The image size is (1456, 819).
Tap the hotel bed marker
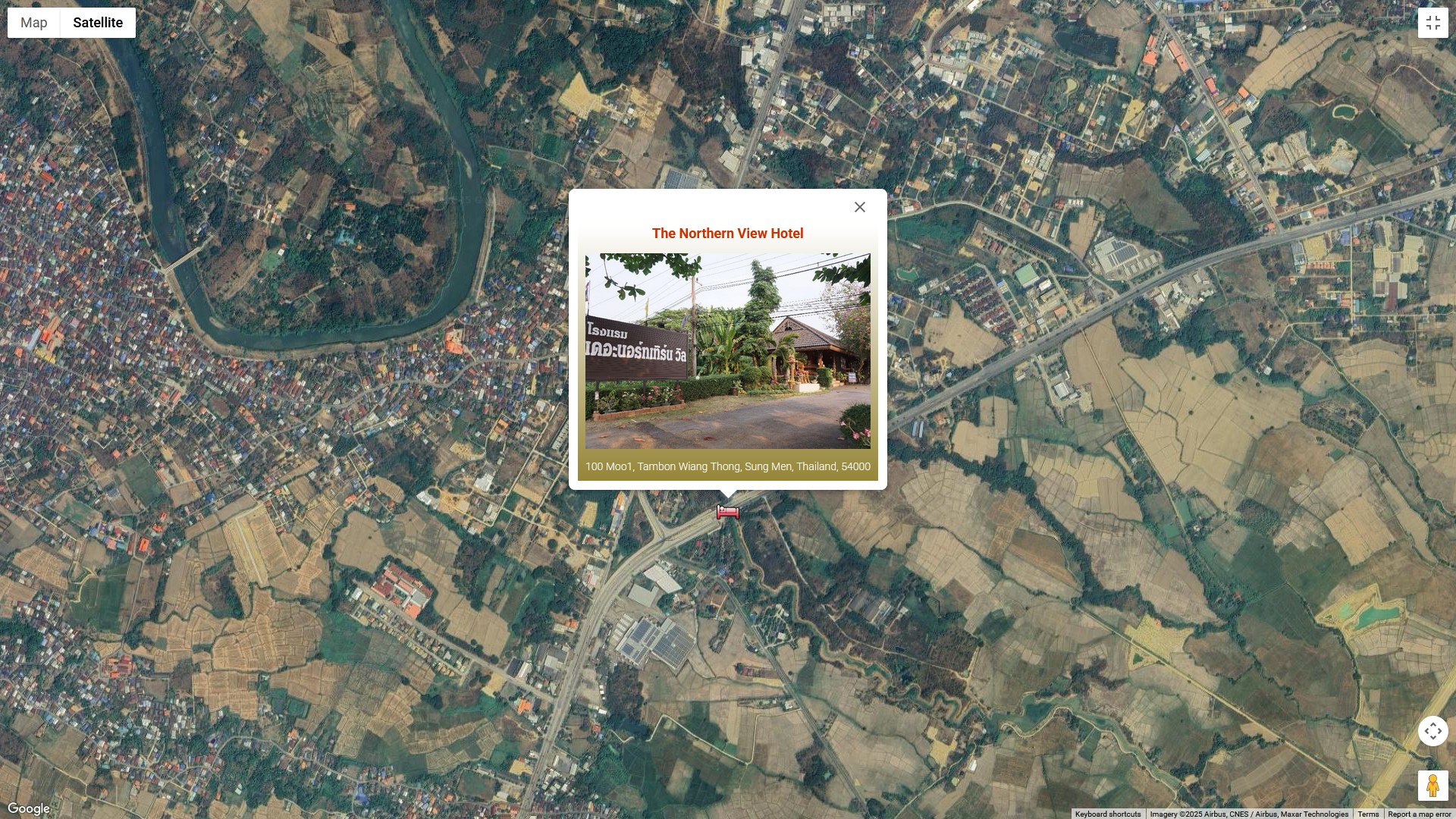(x=727, y=513)
